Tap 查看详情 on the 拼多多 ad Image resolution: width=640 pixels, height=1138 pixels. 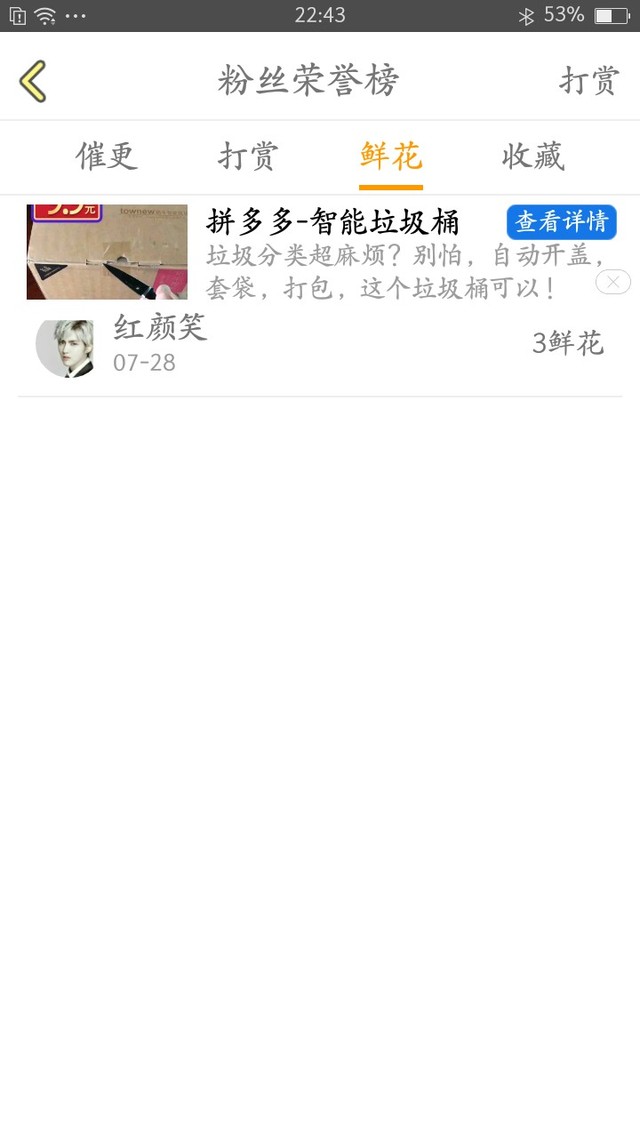point(562,222)
